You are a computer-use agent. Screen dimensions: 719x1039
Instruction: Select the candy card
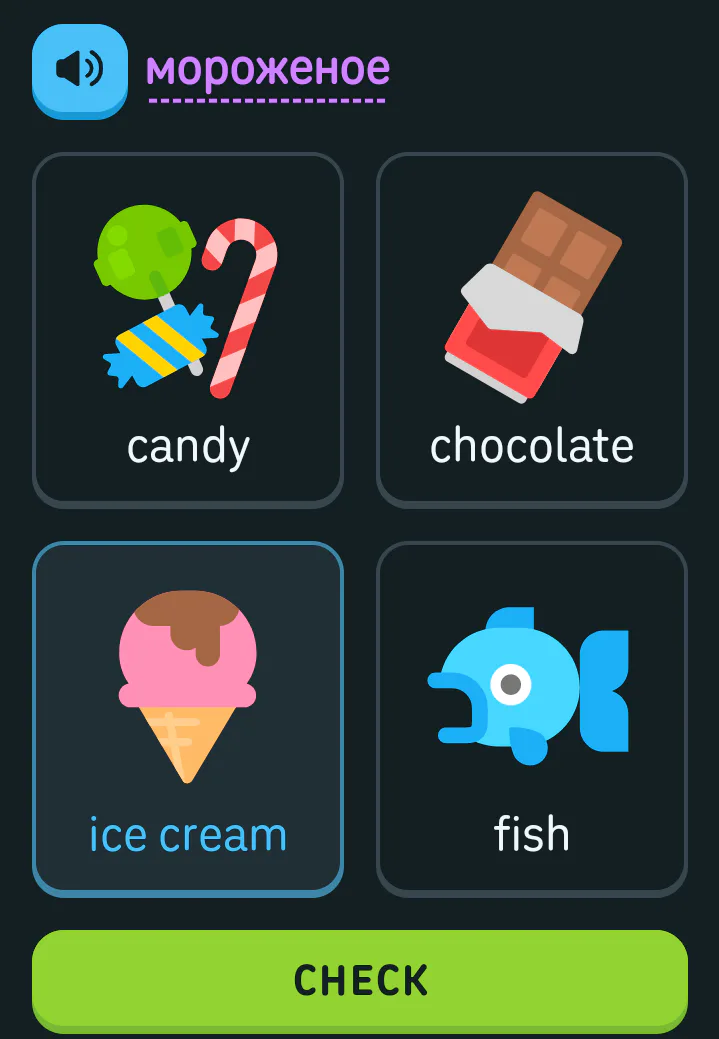[x=188, y=329]
